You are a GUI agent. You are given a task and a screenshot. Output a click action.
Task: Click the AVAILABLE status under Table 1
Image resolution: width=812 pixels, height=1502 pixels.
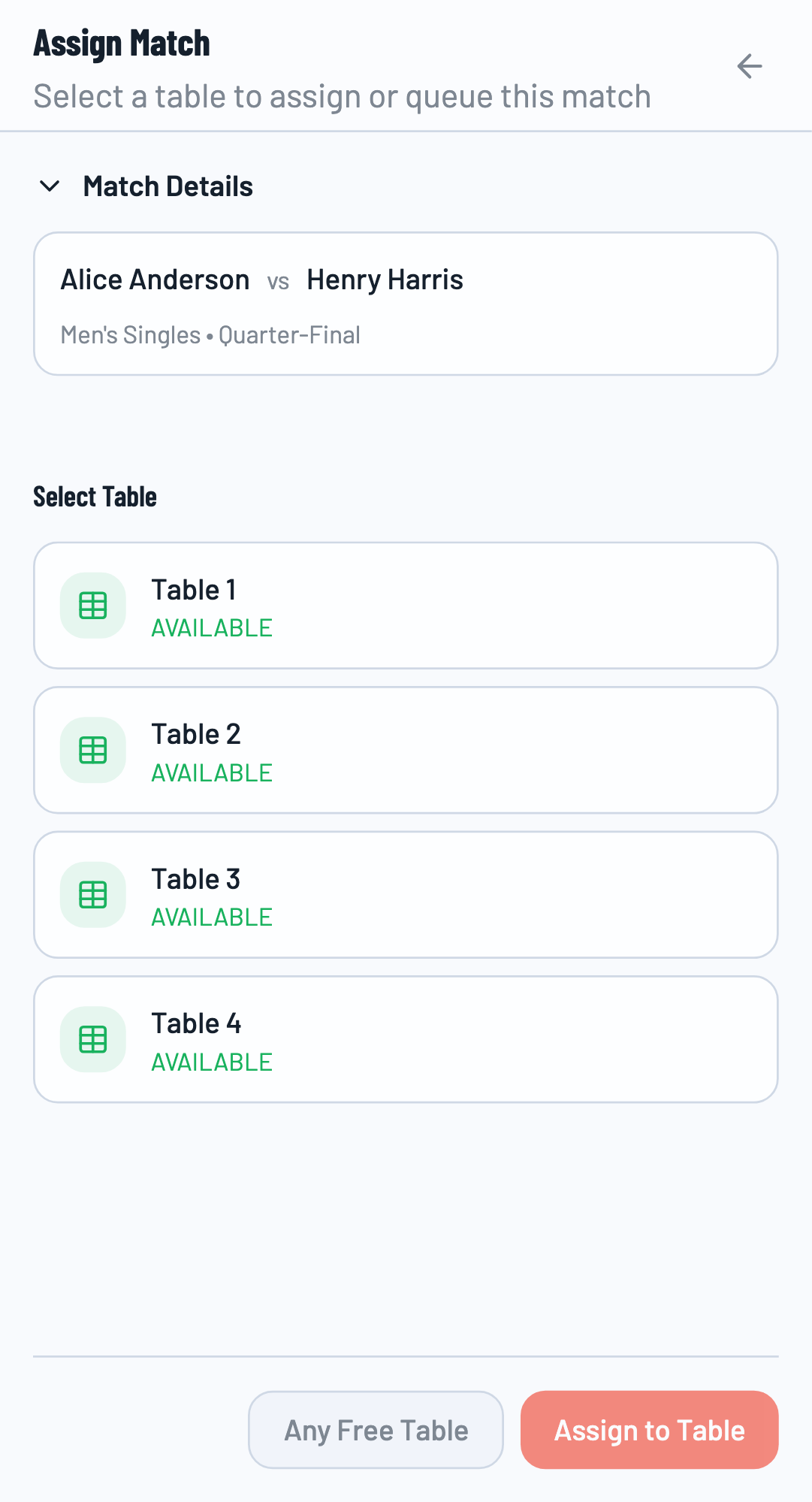212,627
